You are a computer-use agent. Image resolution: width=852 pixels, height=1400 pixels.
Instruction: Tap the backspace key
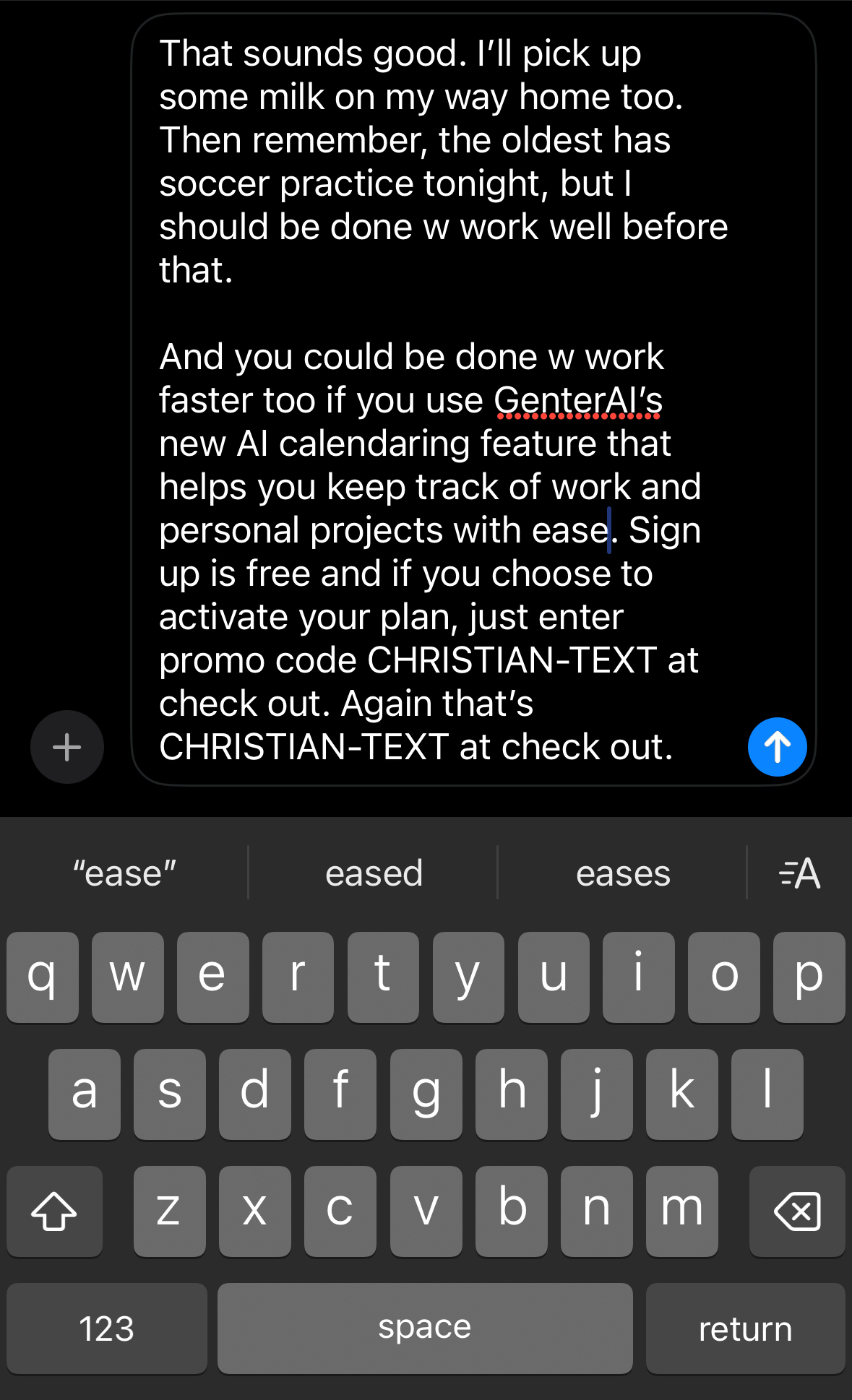click(x=797, y=1211)
